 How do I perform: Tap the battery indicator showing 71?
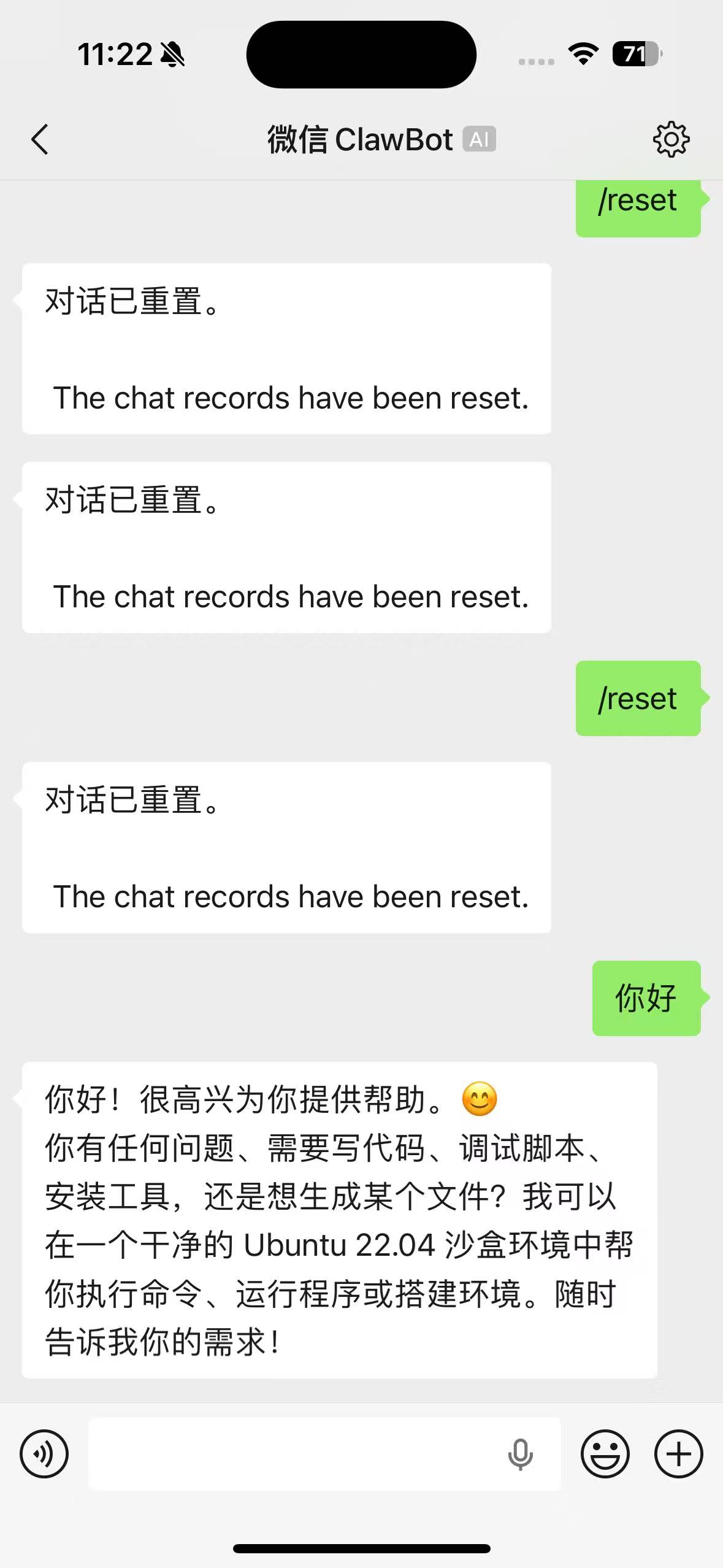[635, 54]
